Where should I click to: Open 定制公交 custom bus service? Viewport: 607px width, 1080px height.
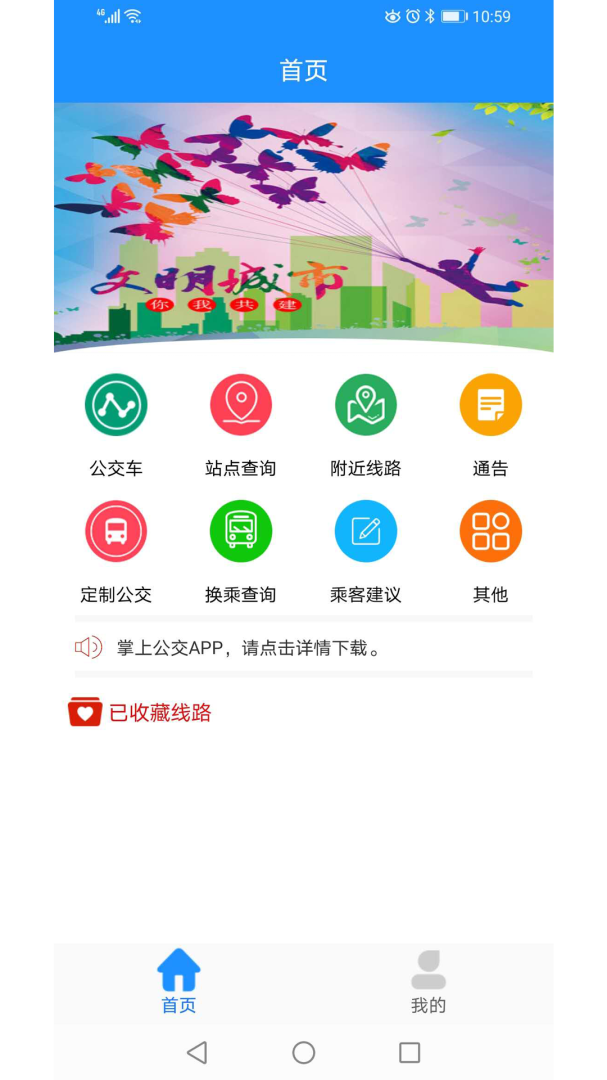pyautogui.click(x=116, y=532)
